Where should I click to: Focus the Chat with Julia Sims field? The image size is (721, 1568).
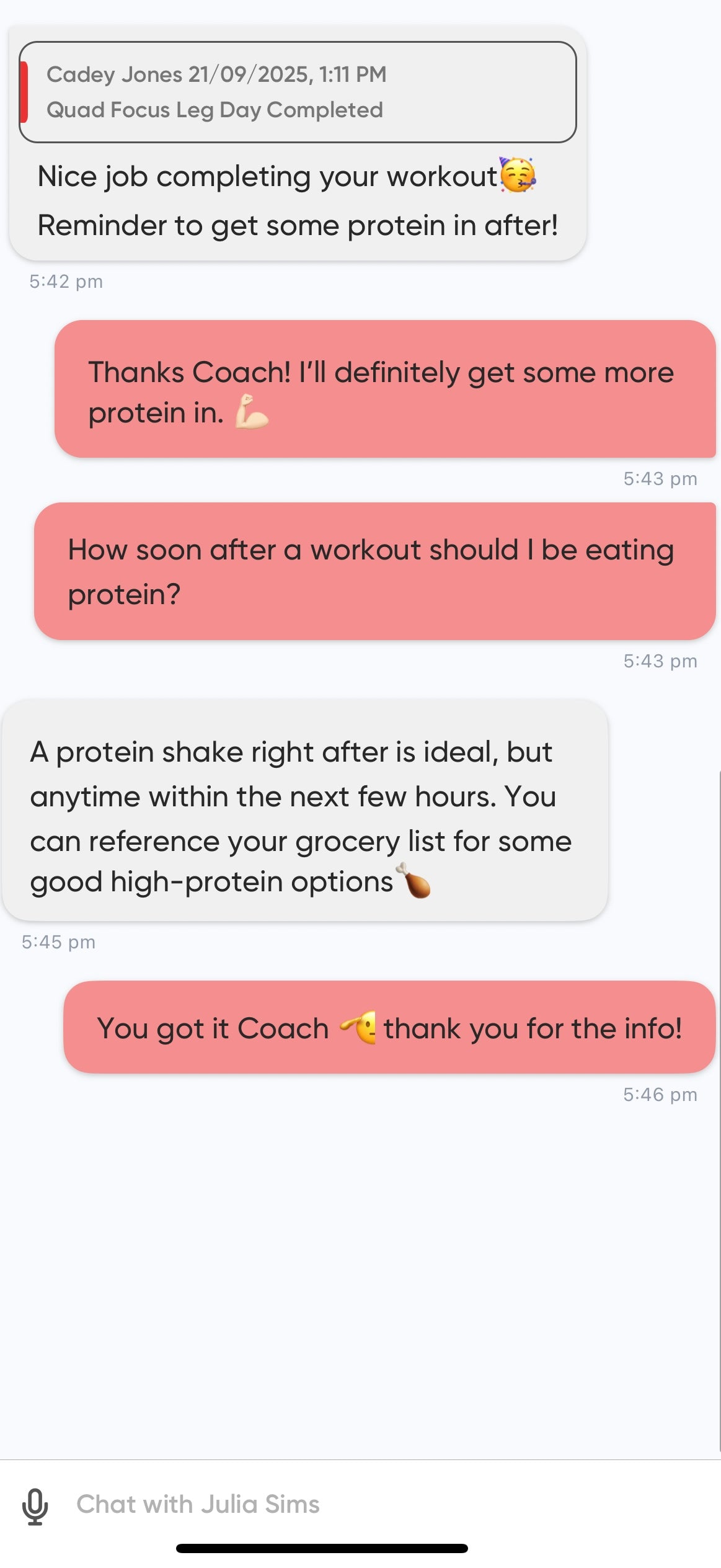[372, 1505]
